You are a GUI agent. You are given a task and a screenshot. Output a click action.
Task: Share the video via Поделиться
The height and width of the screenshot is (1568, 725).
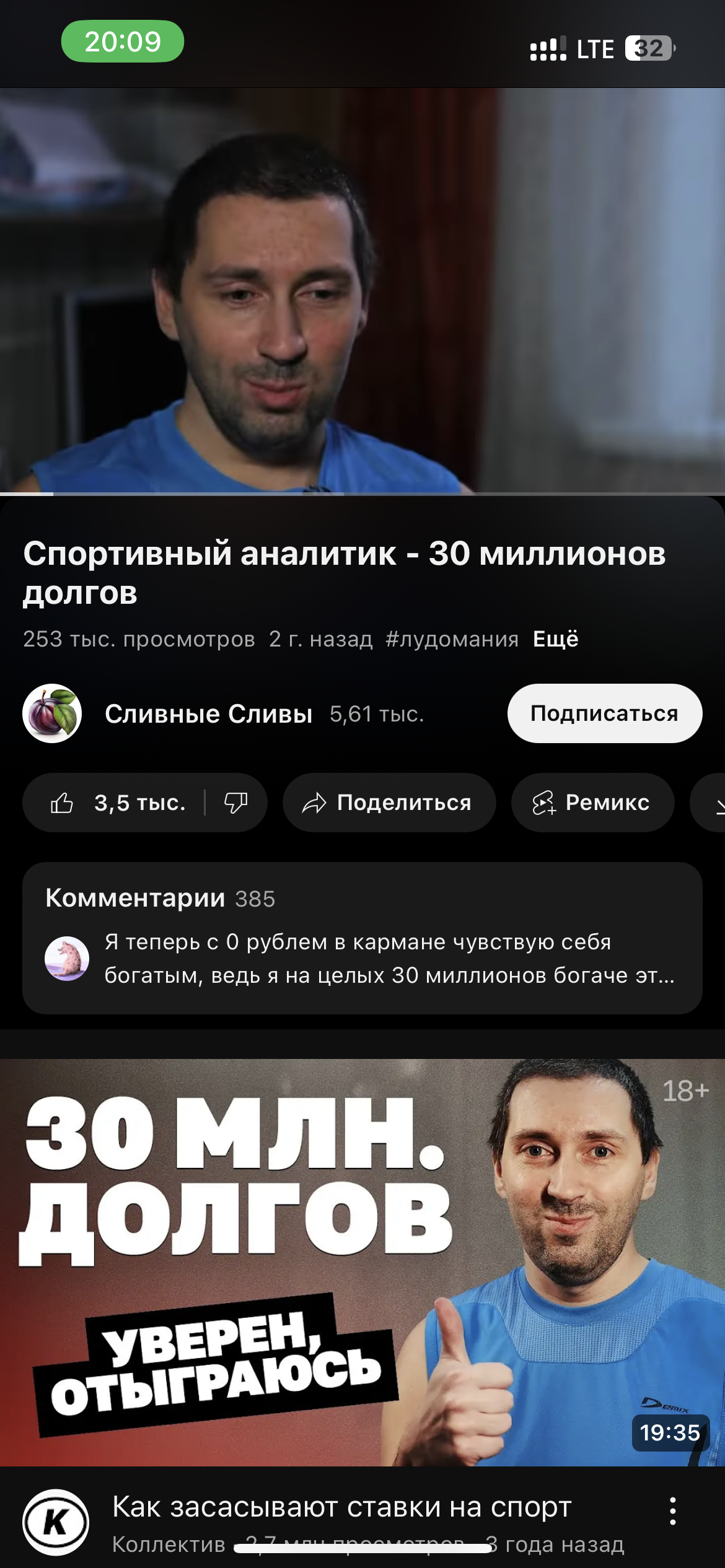[389, 803]
